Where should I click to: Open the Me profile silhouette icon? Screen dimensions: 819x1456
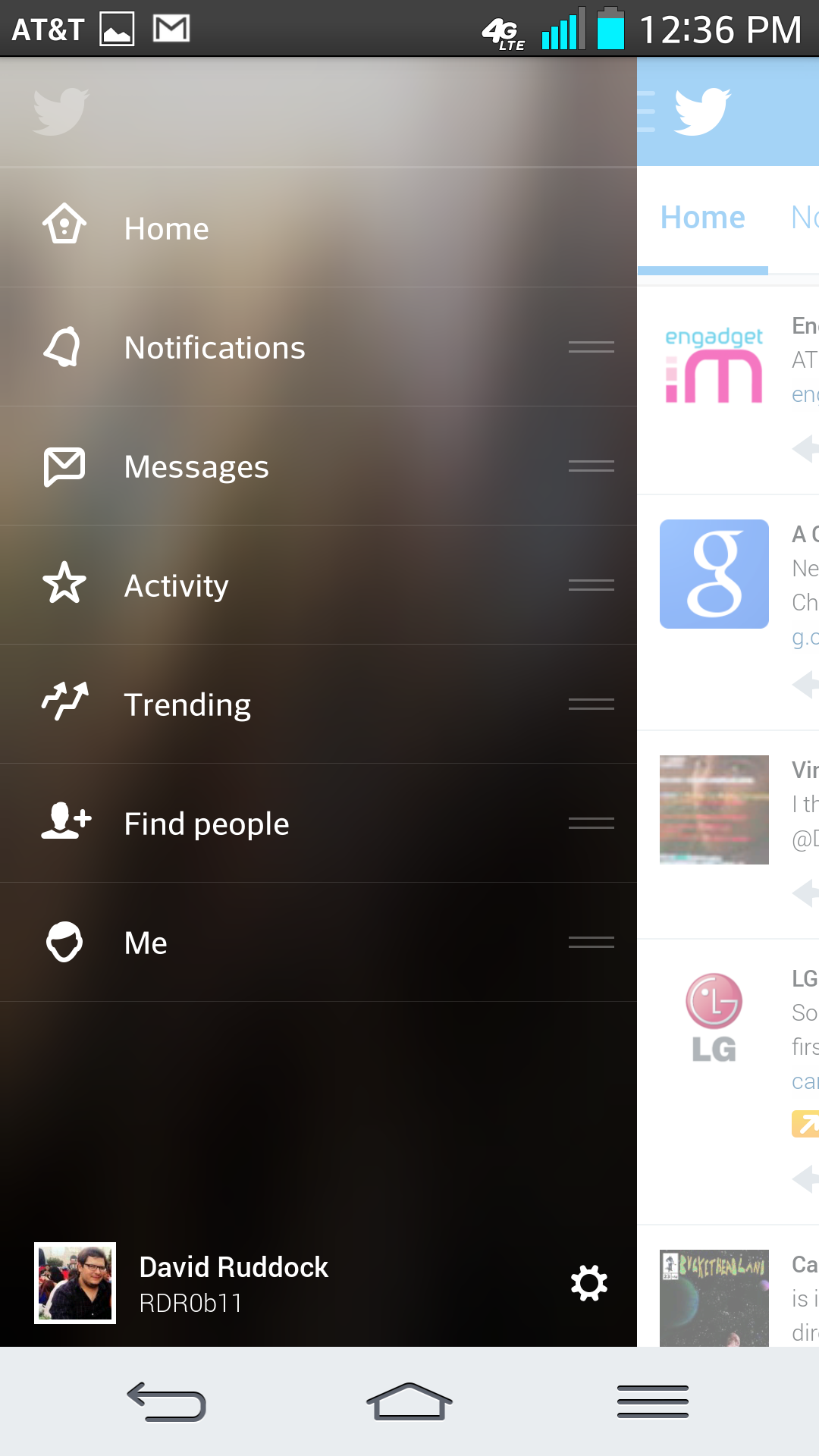64,942
